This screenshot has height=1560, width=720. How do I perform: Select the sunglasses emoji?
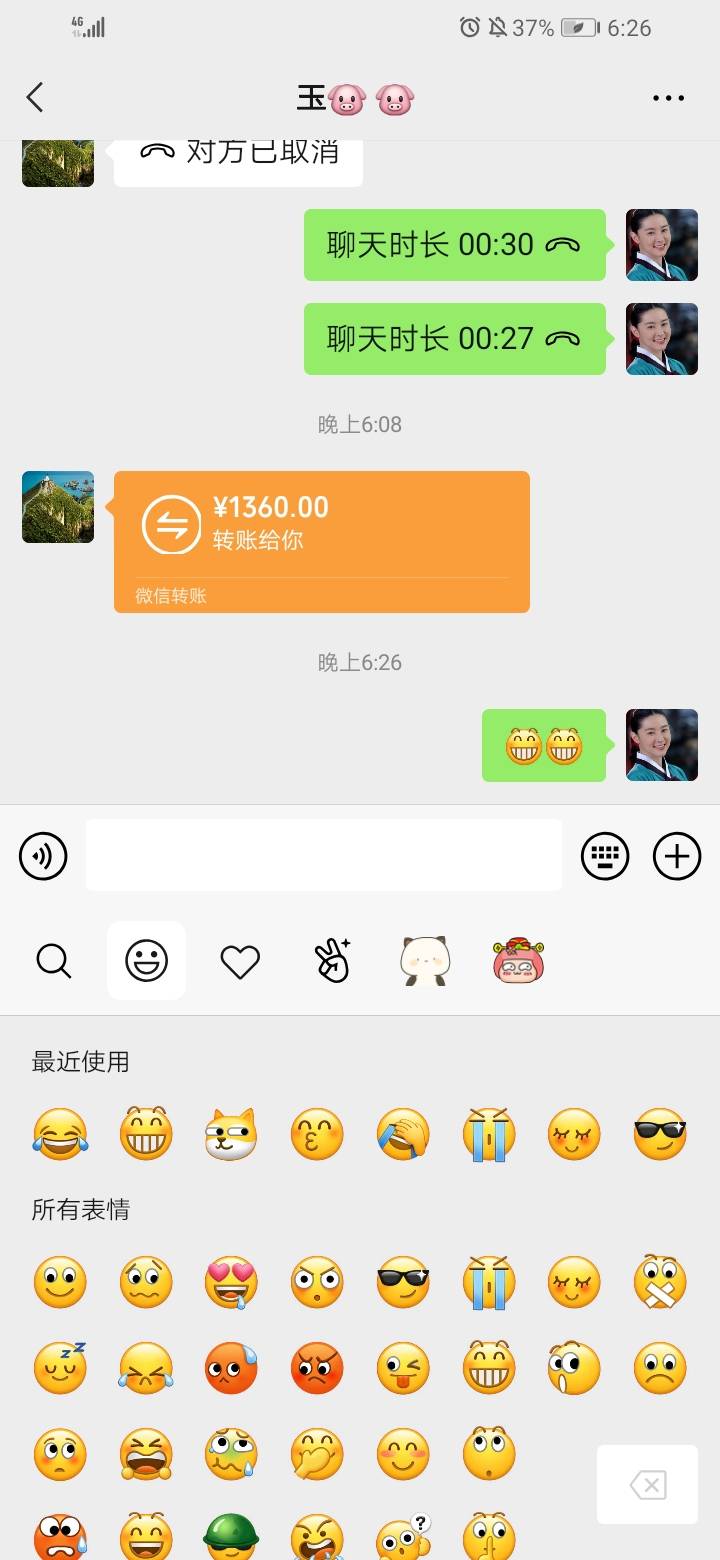coord(660,1133)
